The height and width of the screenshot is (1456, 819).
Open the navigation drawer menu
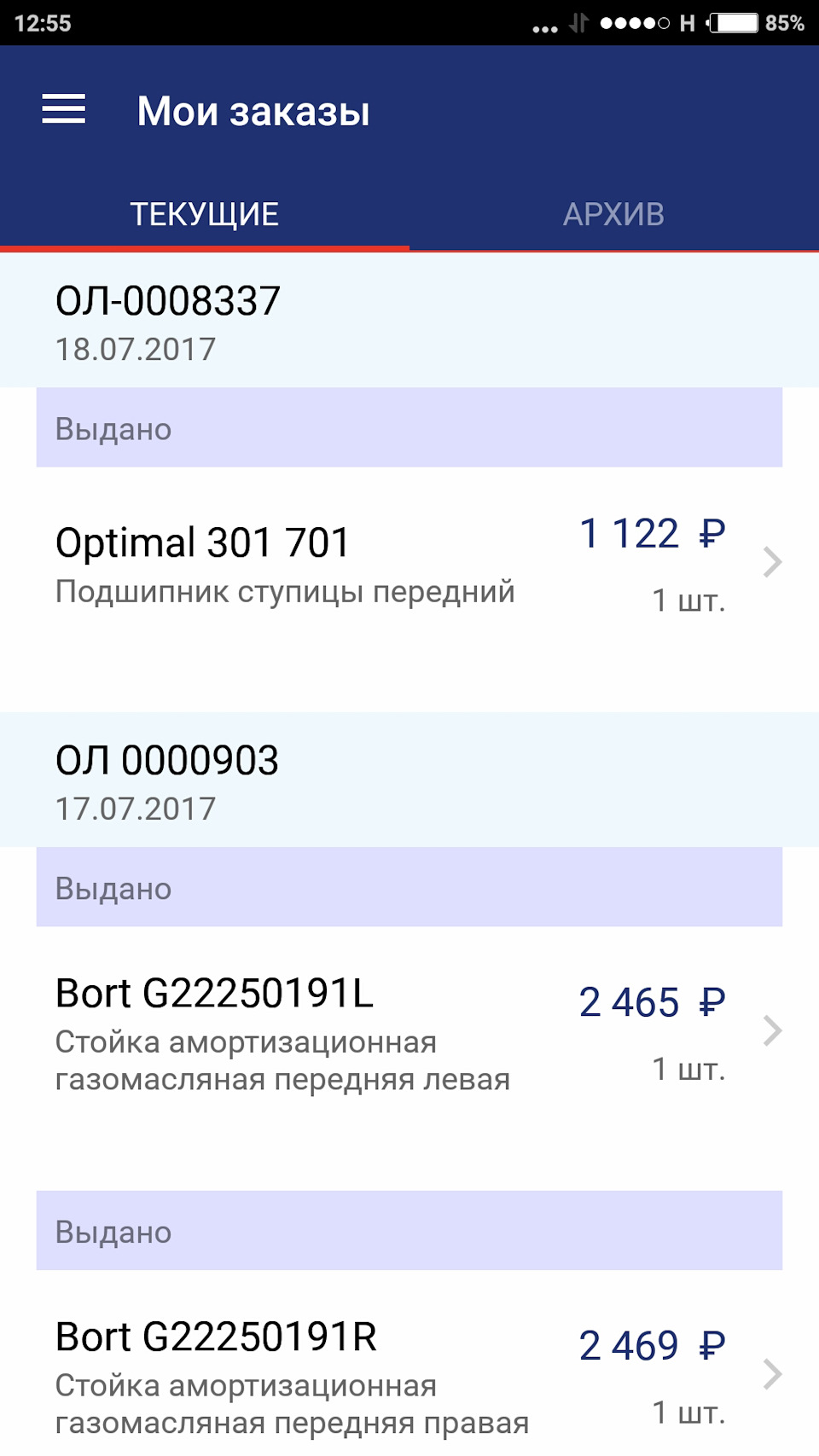coord(64,109)
